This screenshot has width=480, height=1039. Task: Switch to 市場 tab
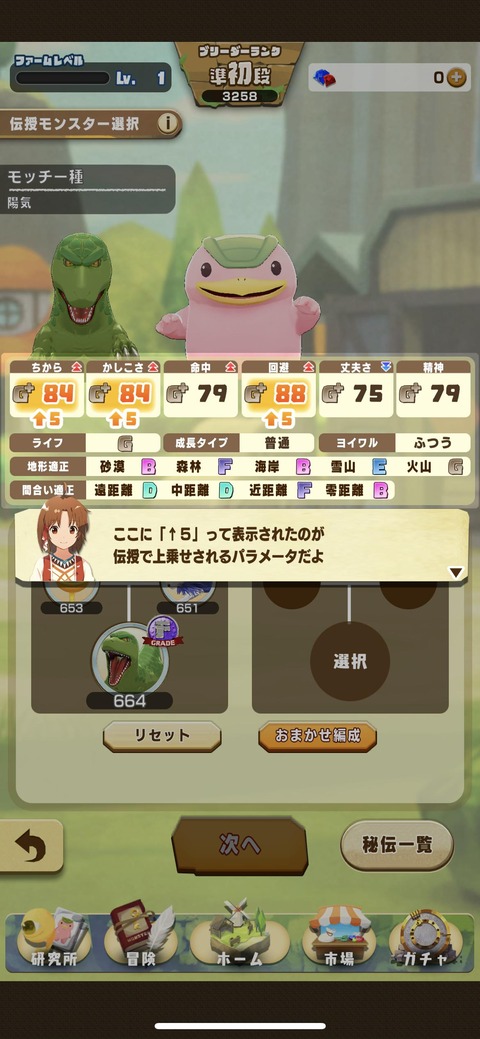click(x=339, y=939)
